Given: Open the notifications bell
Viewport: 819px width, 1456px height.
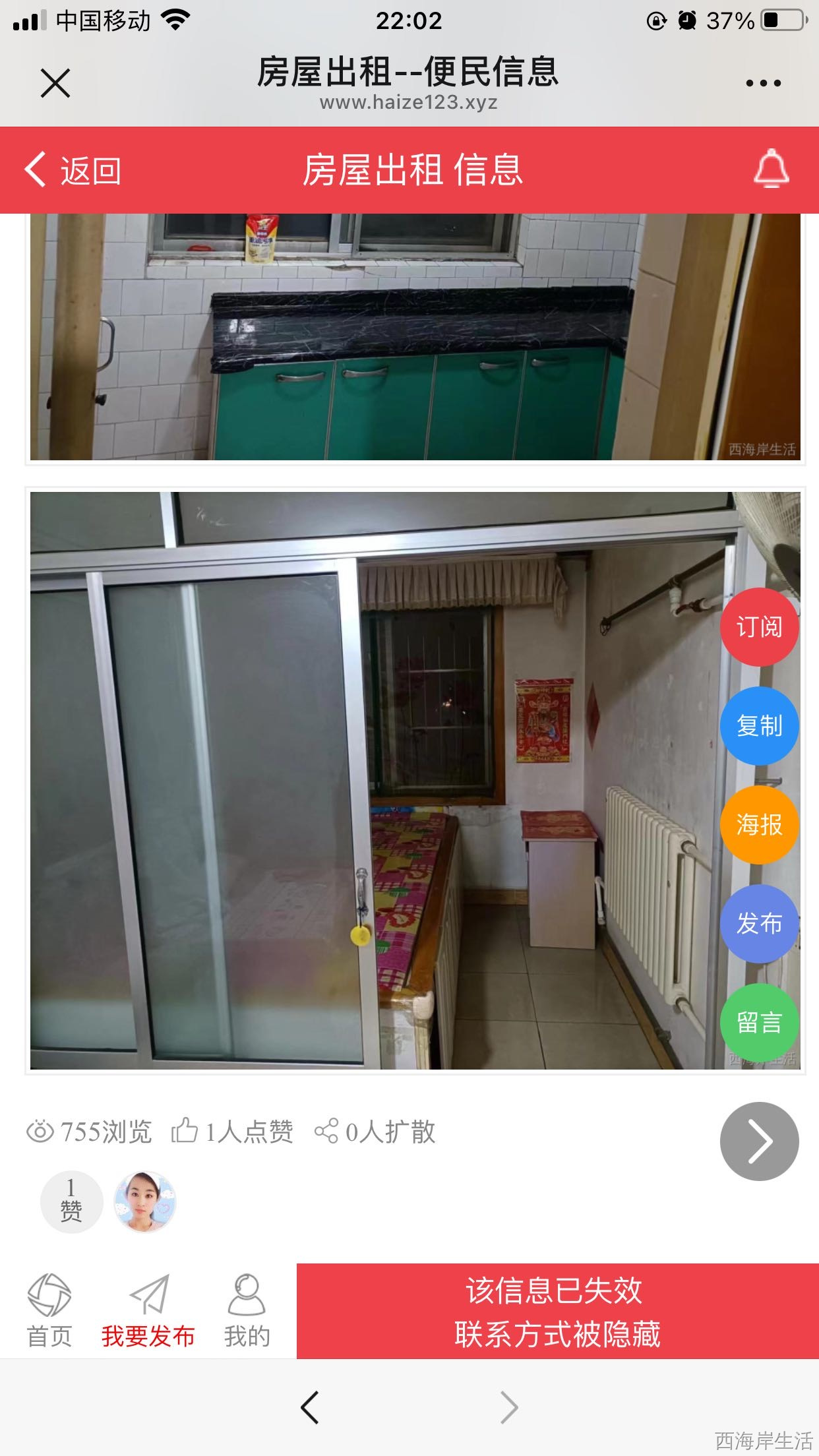Looking at the screenshot, I should [x=771, y=169].
